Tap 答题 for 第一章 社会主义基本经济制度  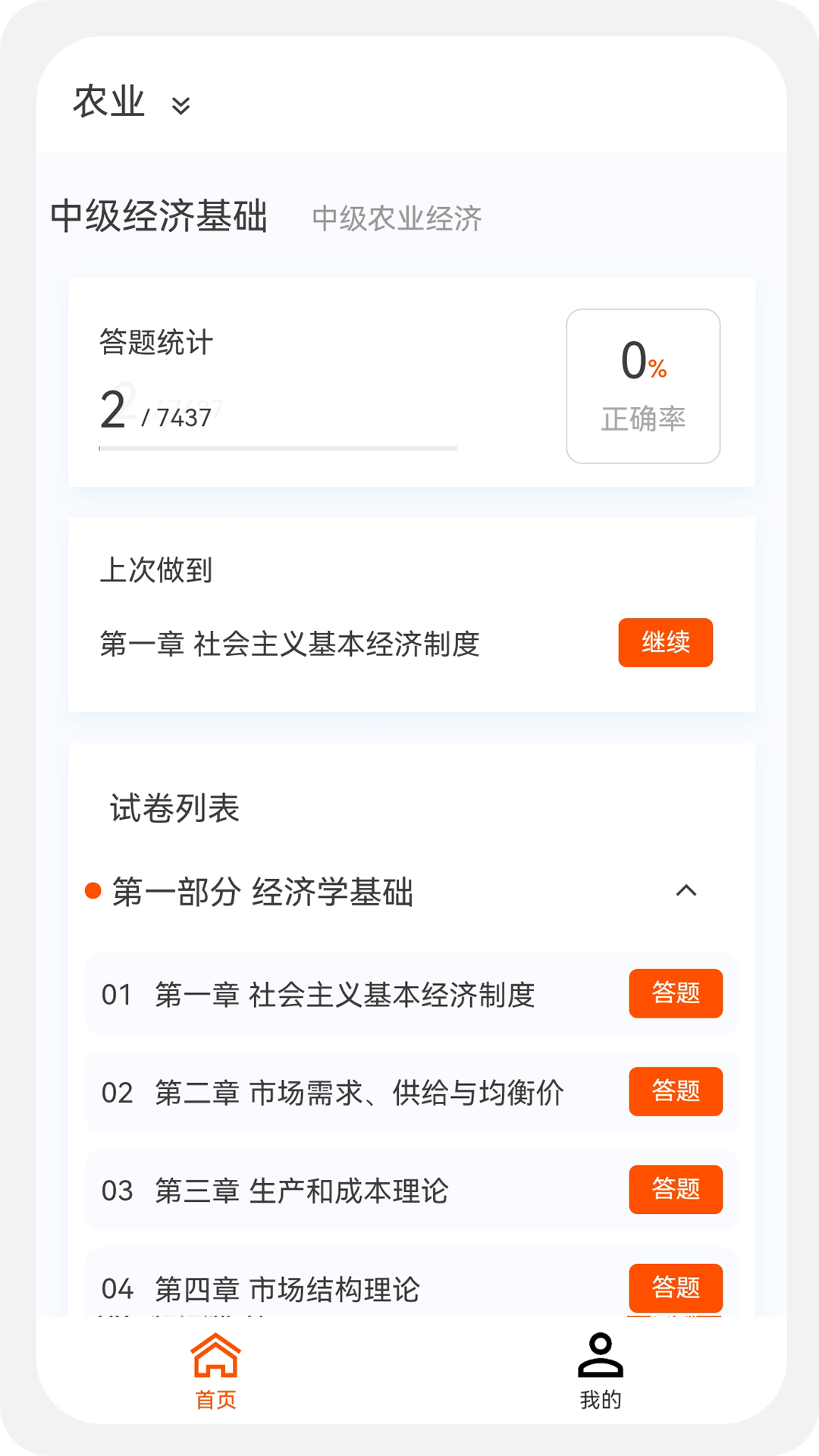pos(675,994)
